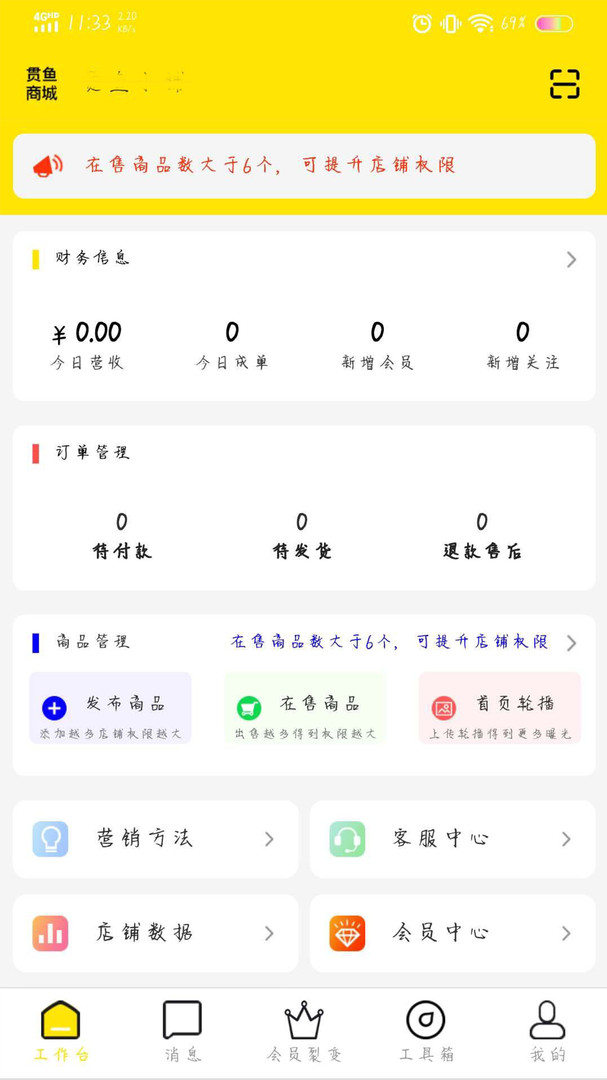
Task: Open 会员中心 card
Action: [x=453, y=933]
